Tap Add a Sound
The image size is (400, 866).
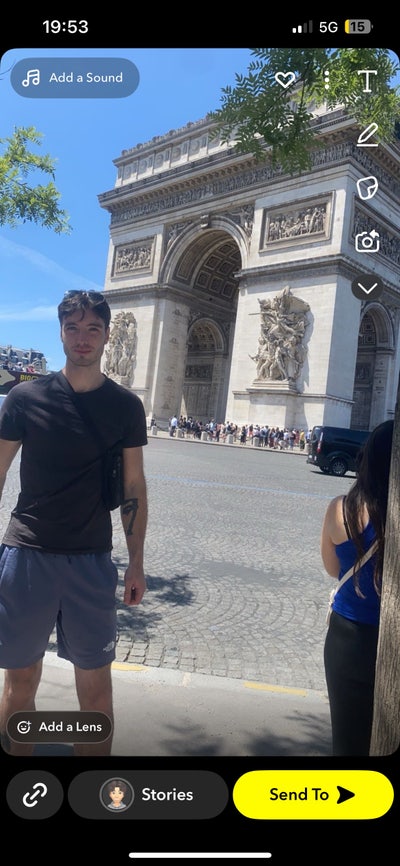tap(75, 78)
